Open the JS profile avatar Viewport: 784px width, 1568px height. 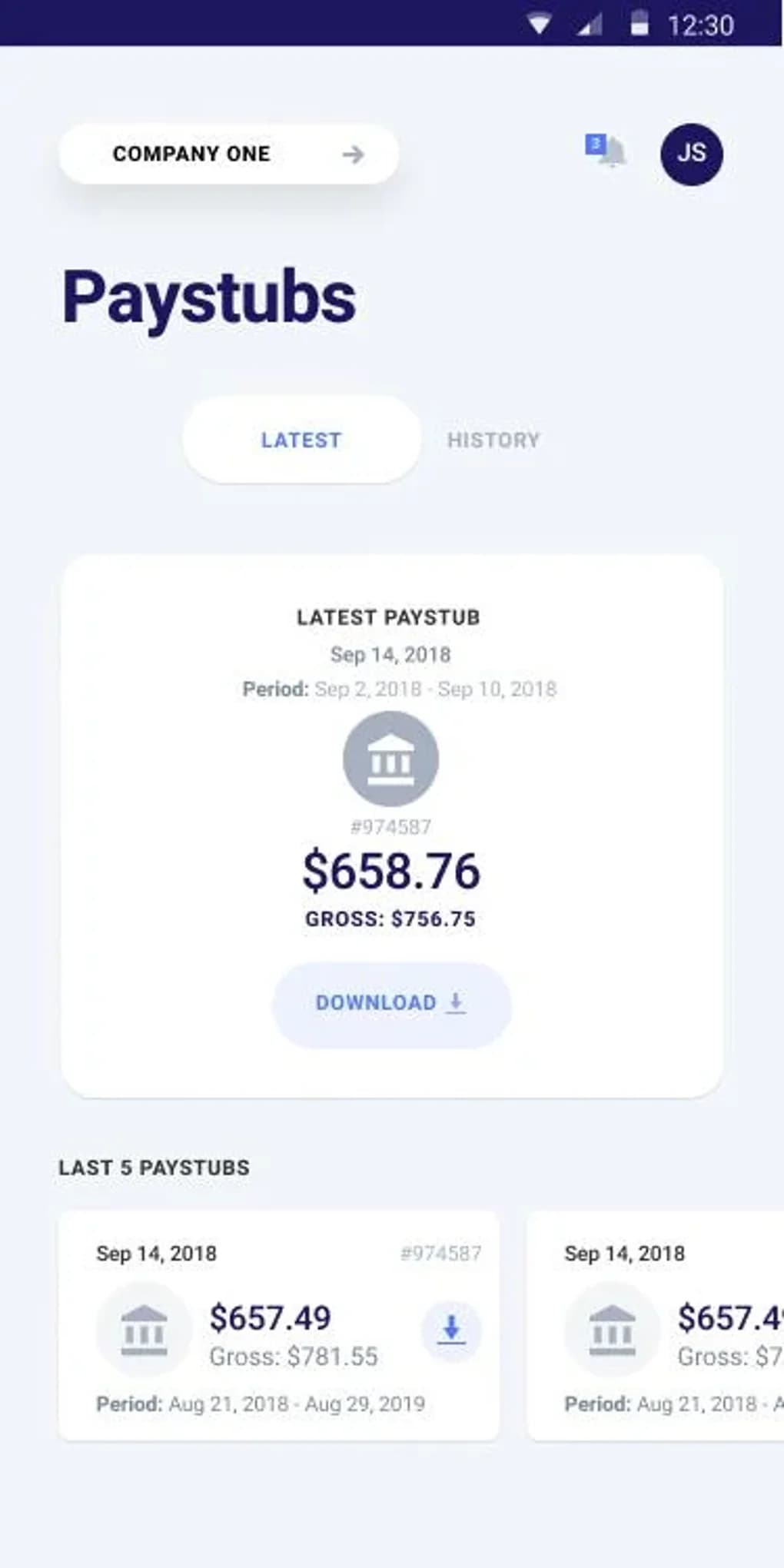pos(691,154)
